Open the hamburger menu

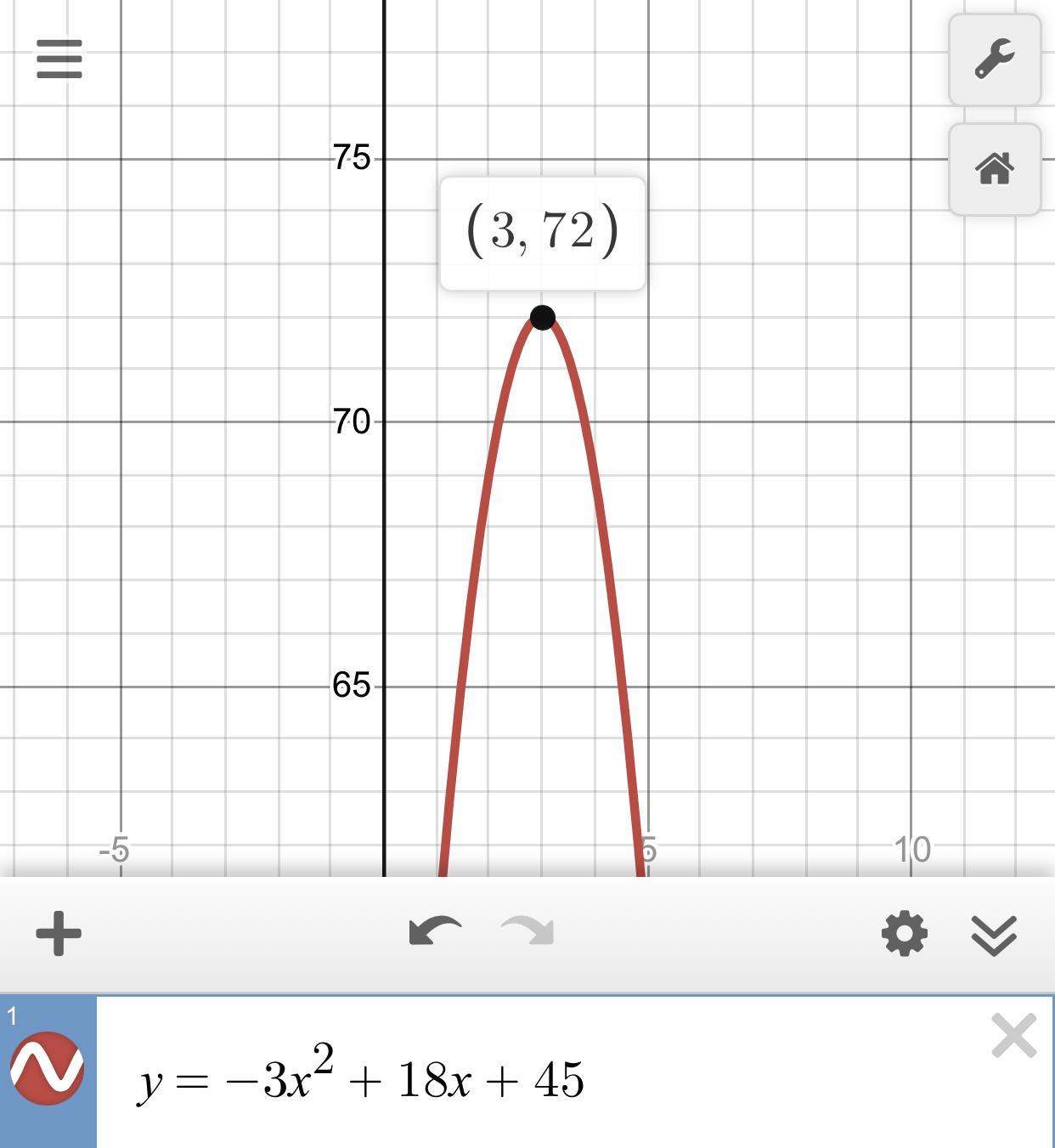point(59,59)
